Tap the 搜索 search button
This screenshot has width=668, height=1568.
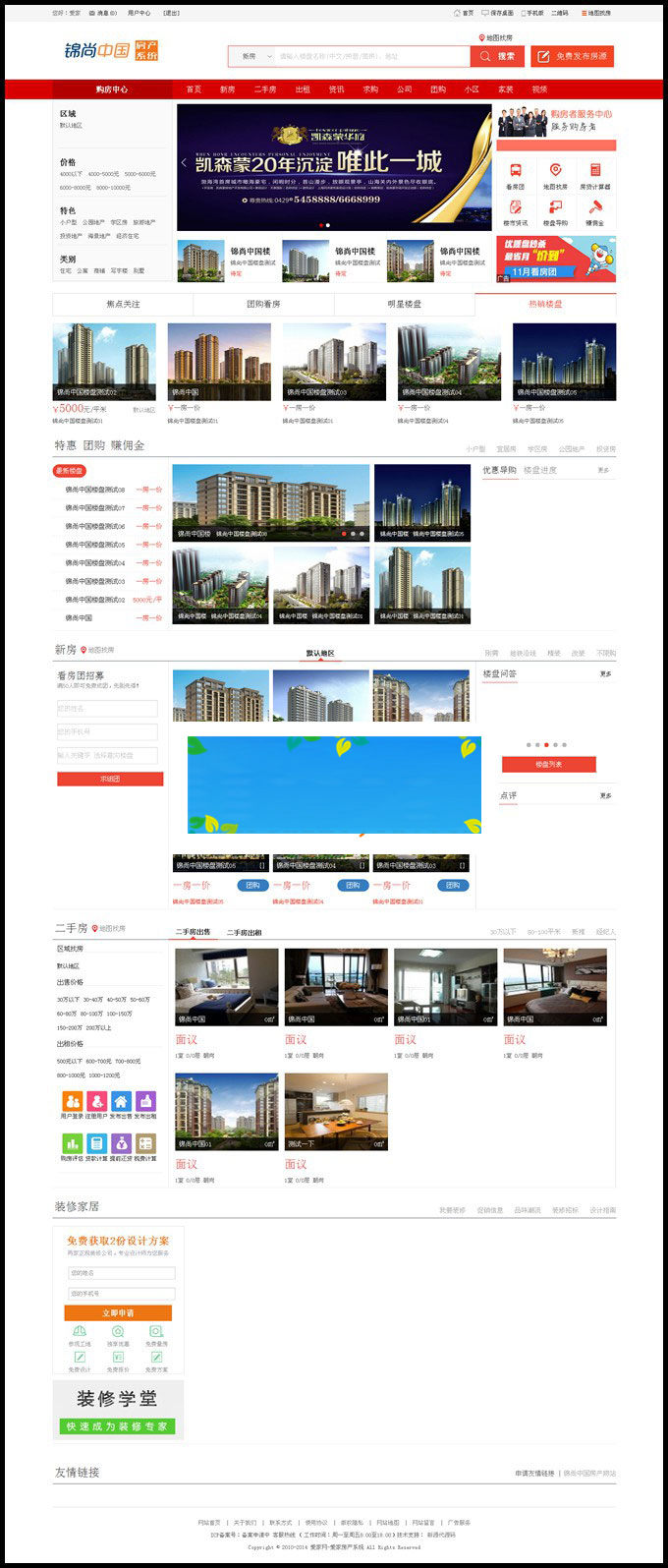tap(498, 56)
